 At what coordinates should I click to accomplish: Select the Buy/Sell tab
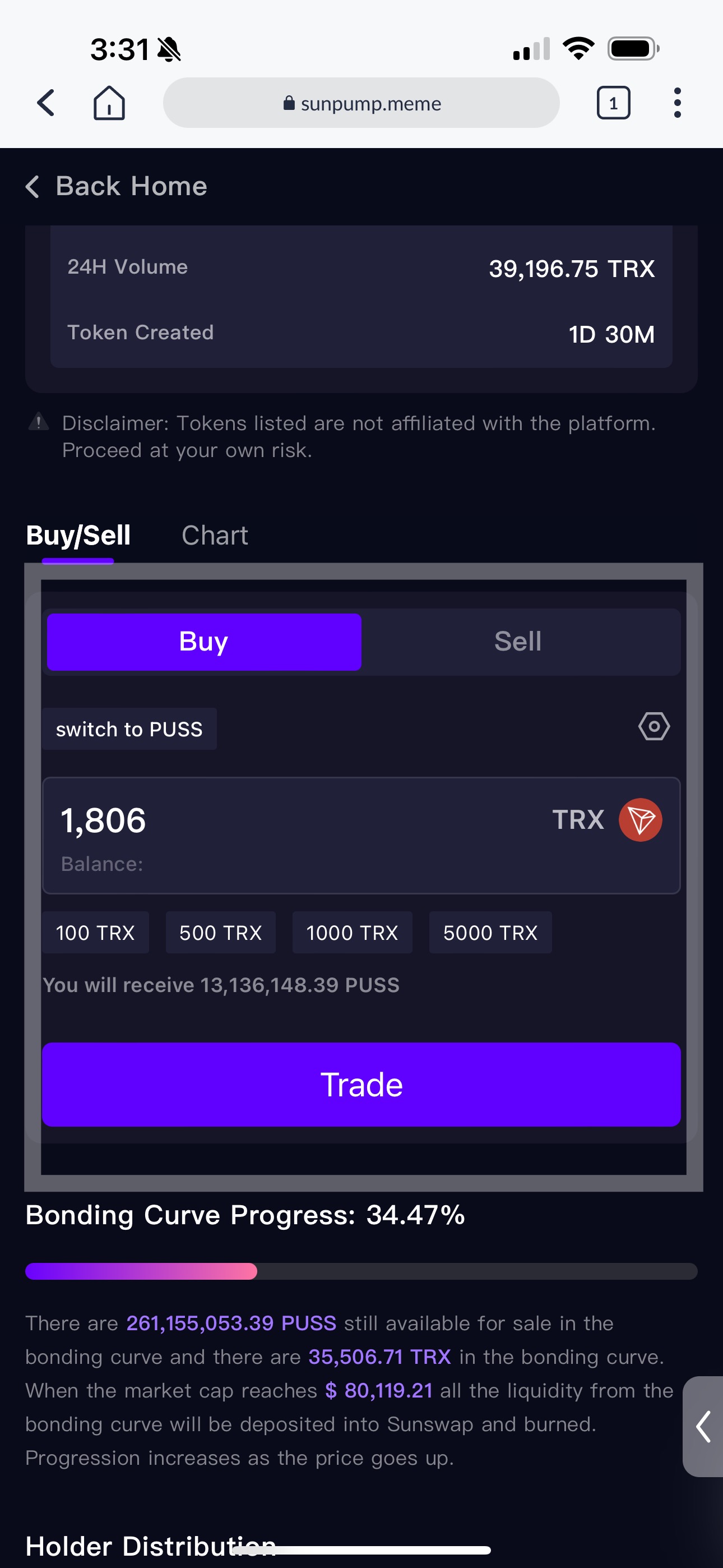(78, 536)
